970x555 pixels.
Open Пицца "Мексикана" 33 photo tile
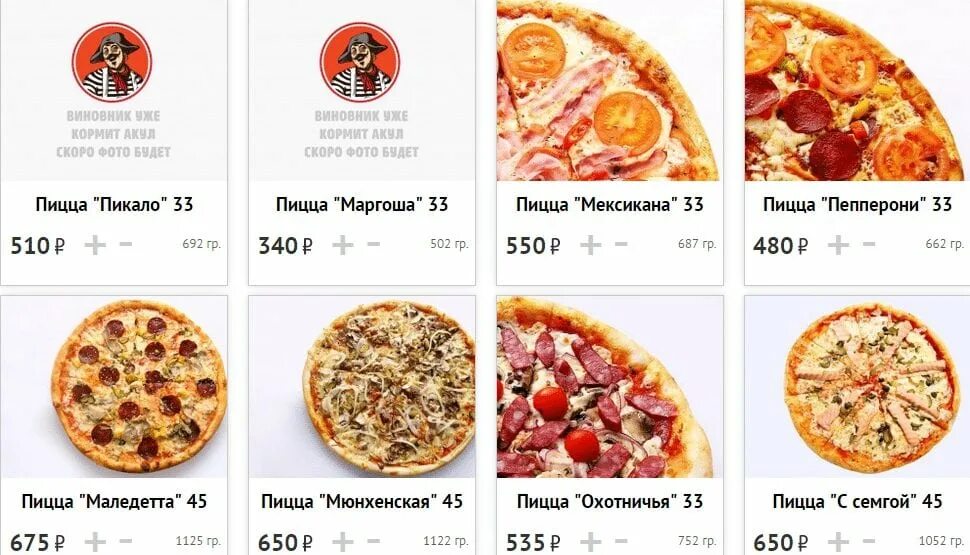(x=609, y=90)
